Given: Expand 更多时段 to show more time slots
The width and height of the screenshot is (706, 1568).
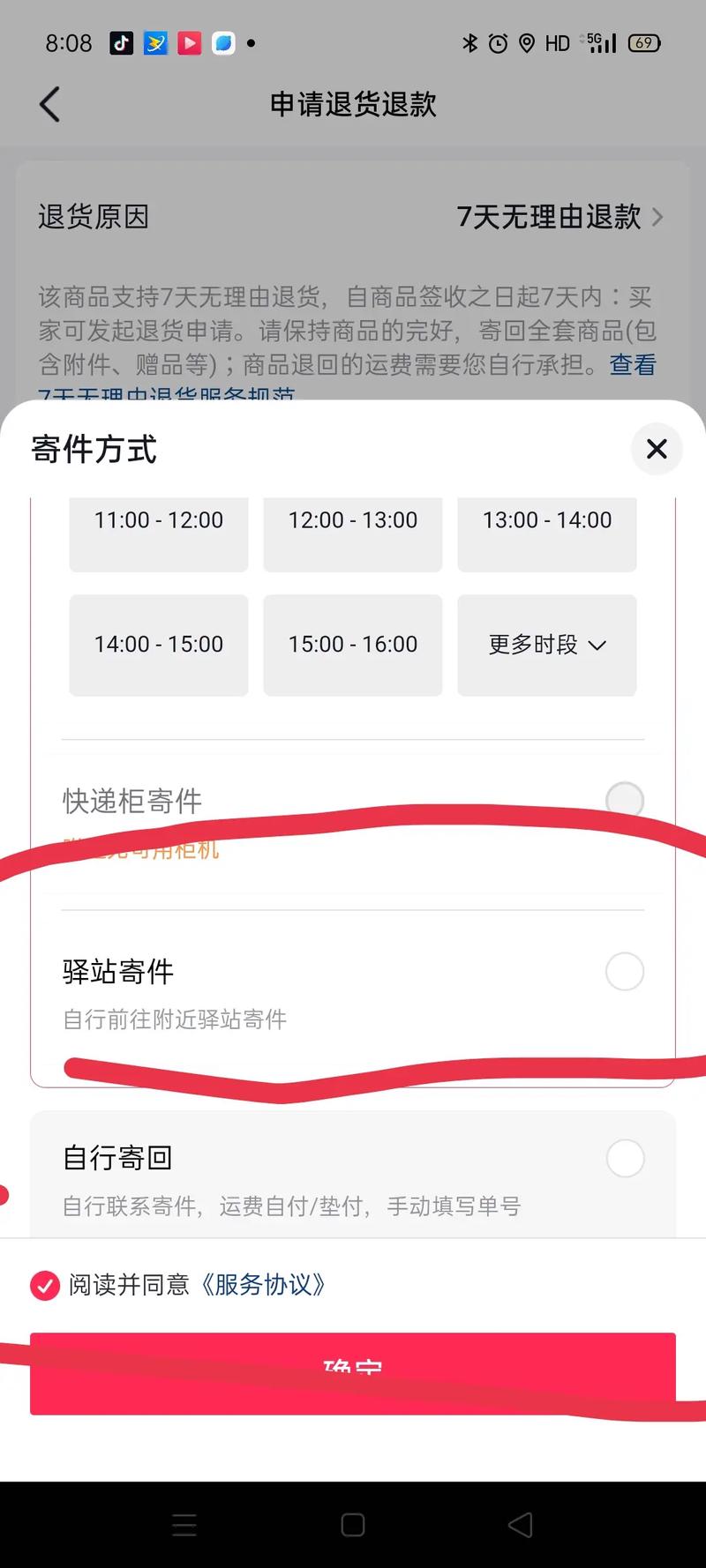Looking at the screenshot, I should click(546, 645).
